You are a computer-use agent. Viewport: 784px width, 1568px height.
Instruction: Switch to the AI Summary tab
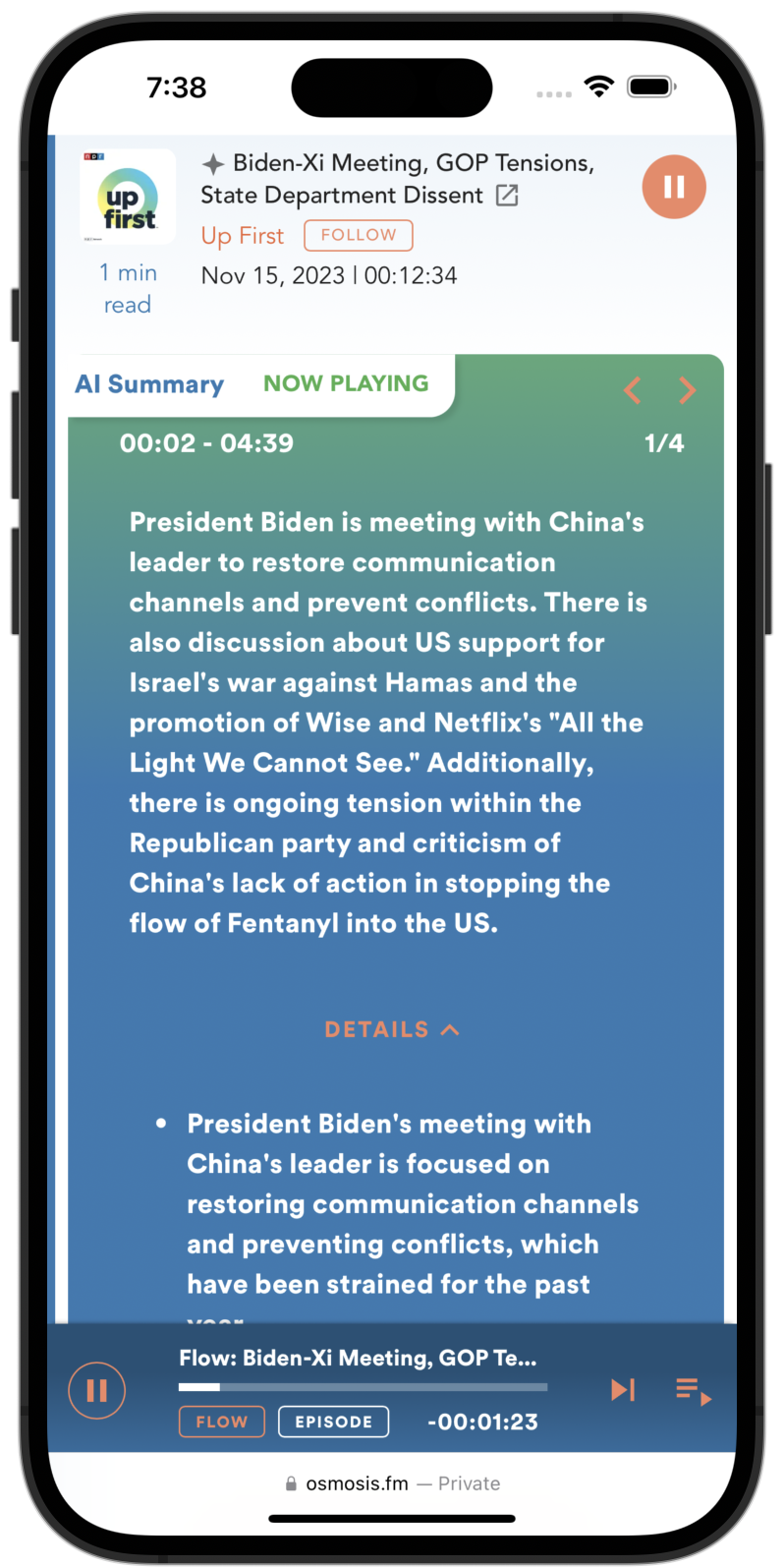[x=149, y=384]
